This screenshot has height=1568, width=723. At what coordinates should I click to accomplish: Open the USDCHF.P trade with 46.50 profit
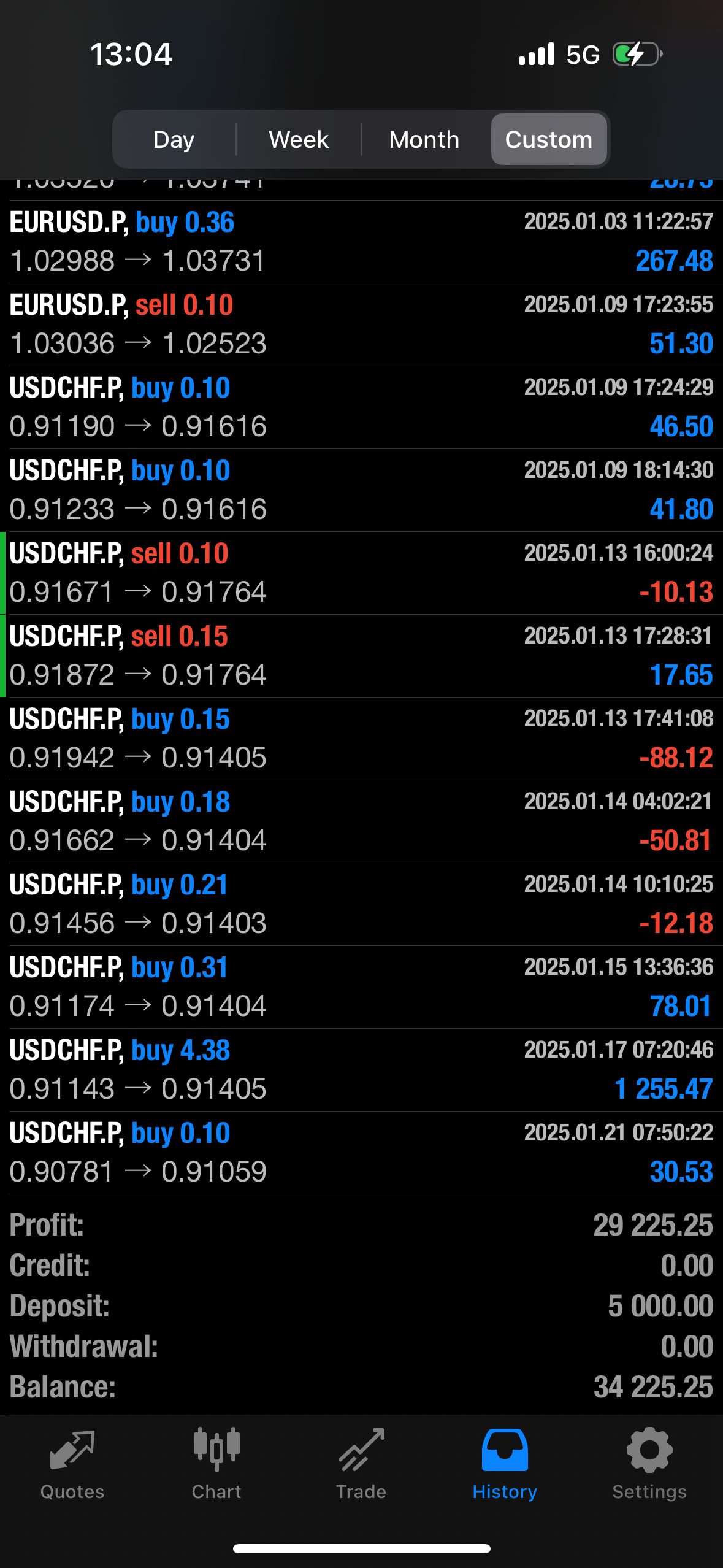(x=361, y=407)
